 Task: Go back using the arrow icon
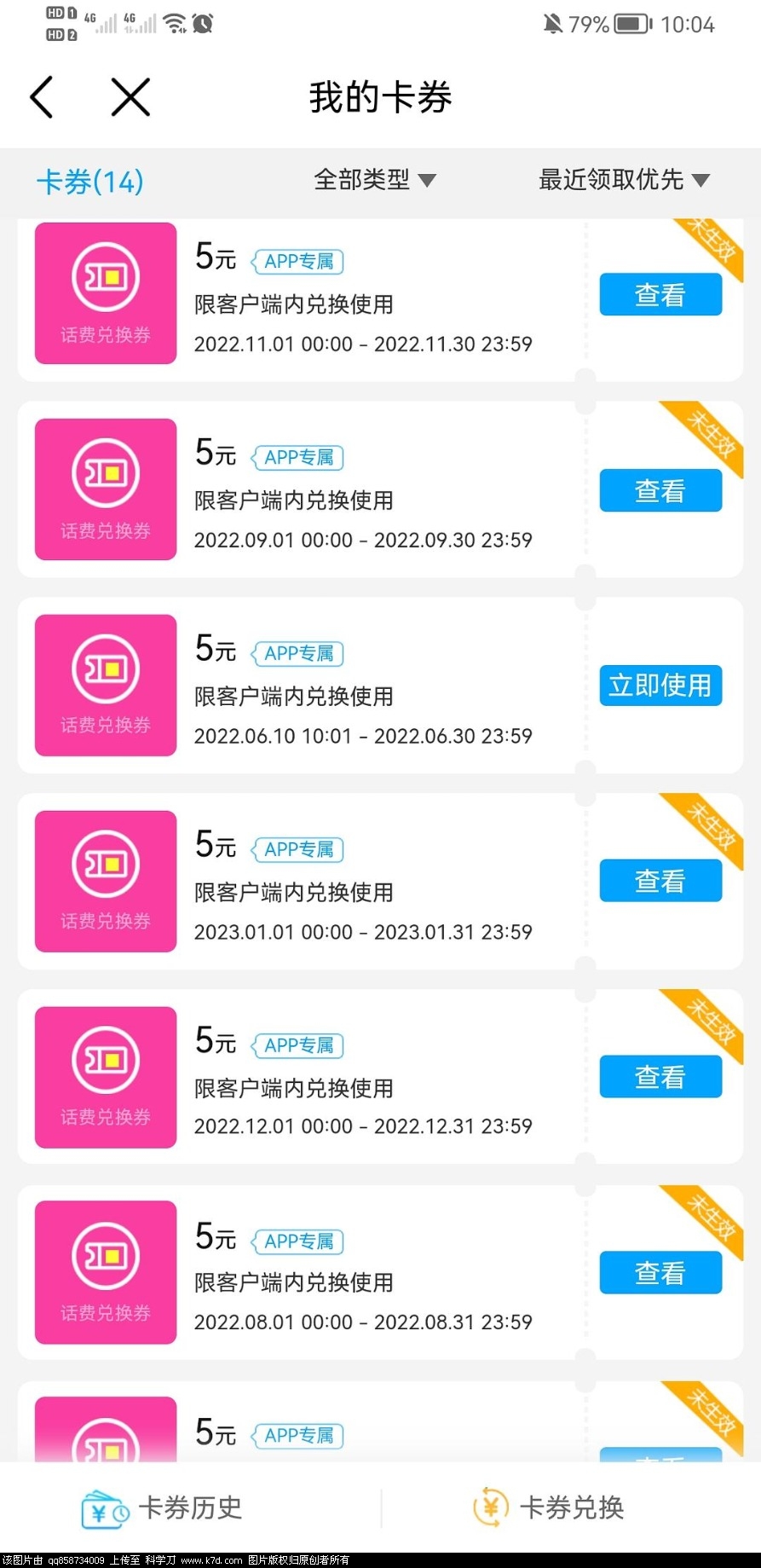pyautogui.click(x=42, y=96)
